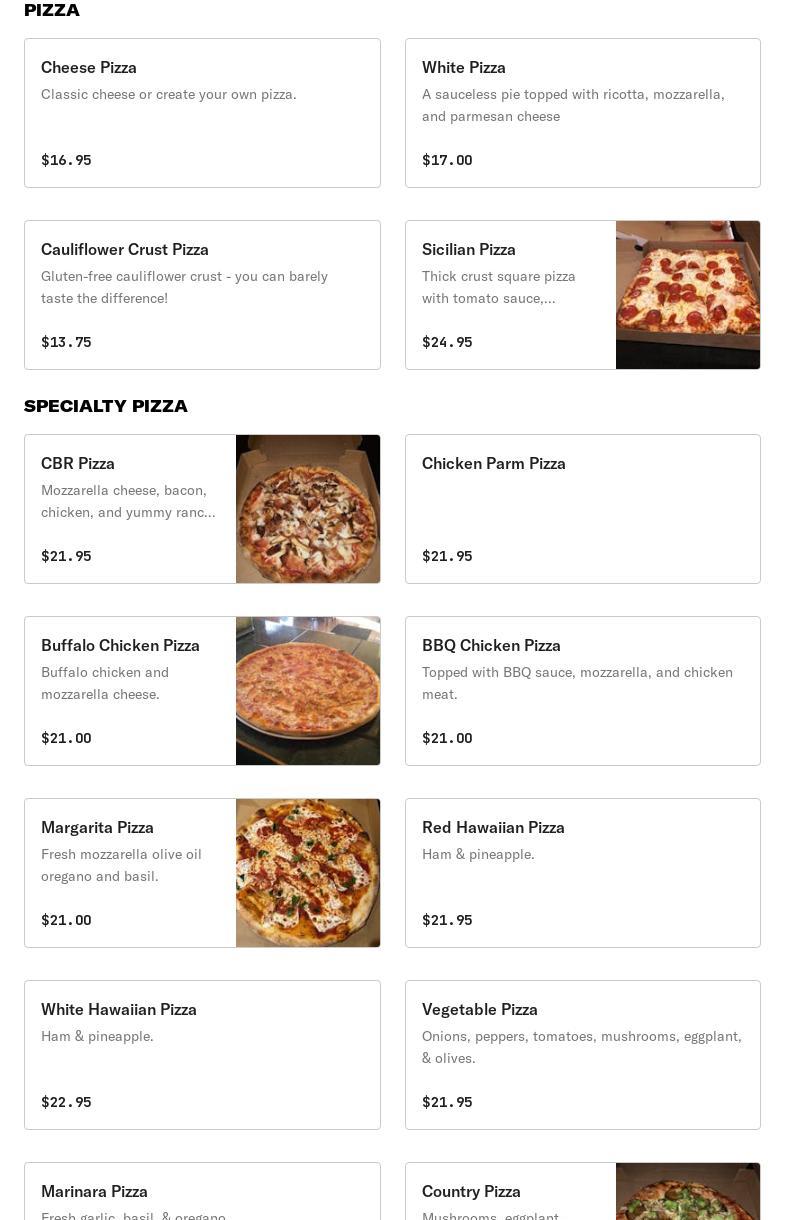The height and width of the screenshot is (1220, 785).
Task: Choose the CBR Pizza
Action: click(x=202, y=509)
